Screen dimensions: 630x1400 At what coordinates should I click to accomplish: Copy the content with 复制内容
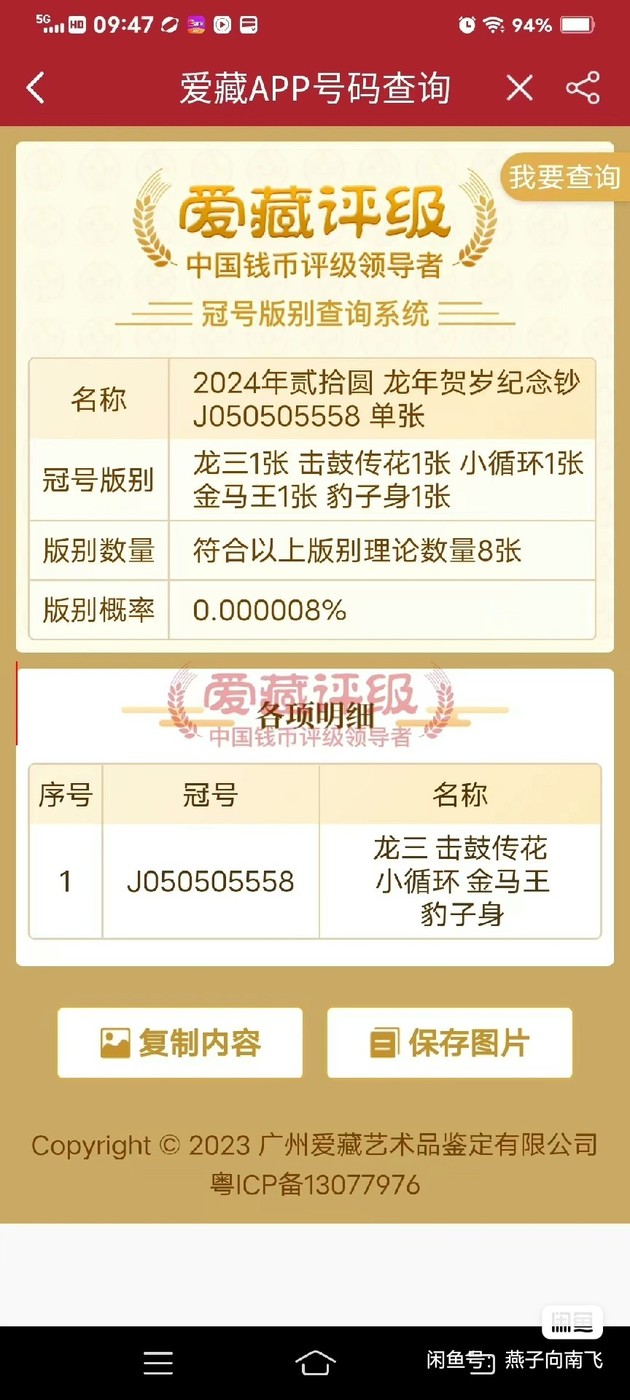tap(180, 1043)
